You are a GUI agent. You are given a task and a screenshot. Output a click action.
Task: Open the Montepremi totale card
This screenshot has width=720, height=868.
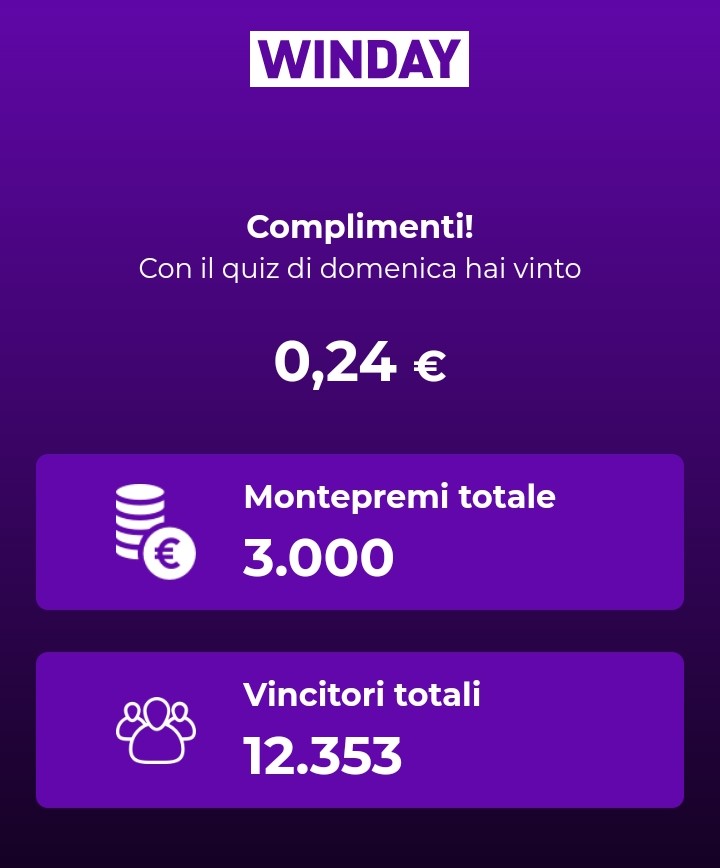(360, 530)
